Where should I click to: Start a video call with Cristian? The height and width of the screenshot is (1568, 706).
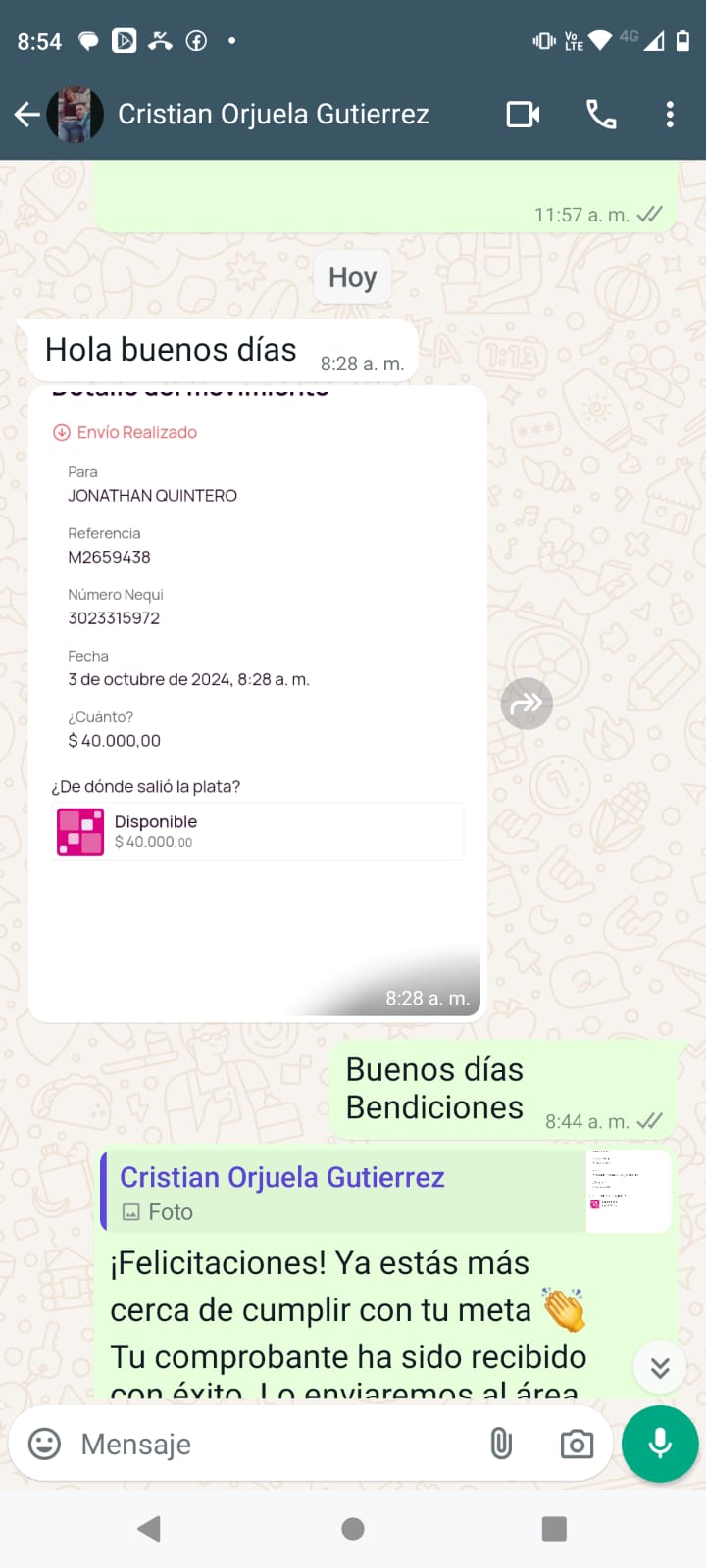pyautogui.click(x=523, y=115)
